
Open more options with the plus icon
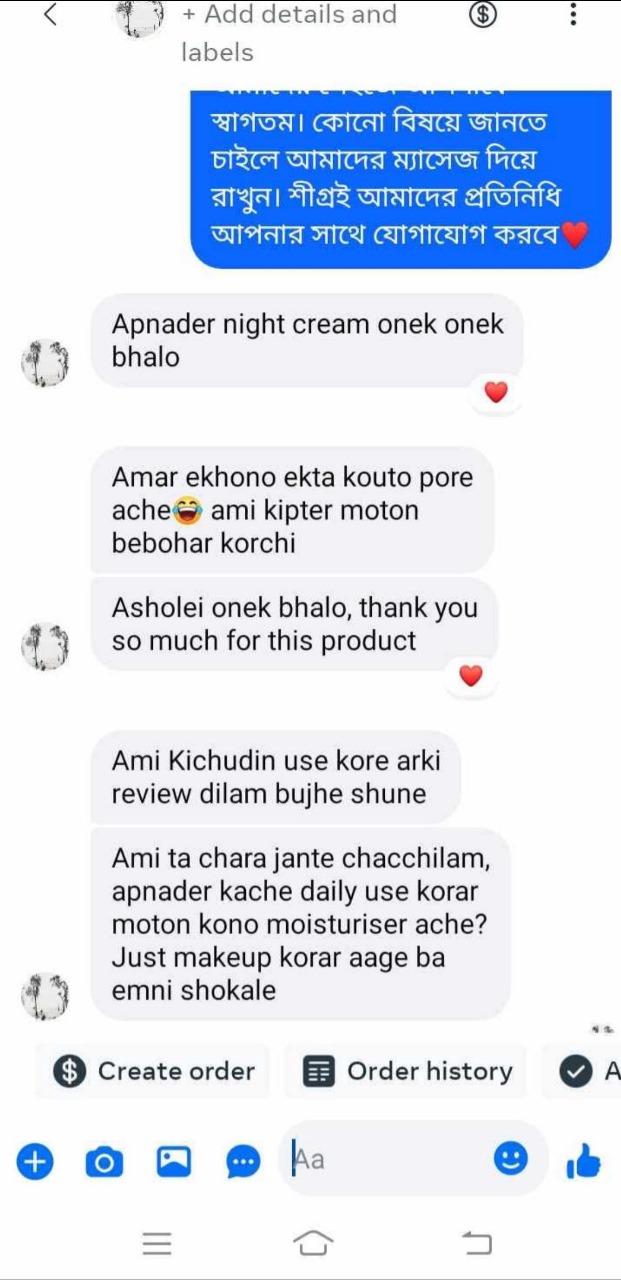coord(34,1161)
